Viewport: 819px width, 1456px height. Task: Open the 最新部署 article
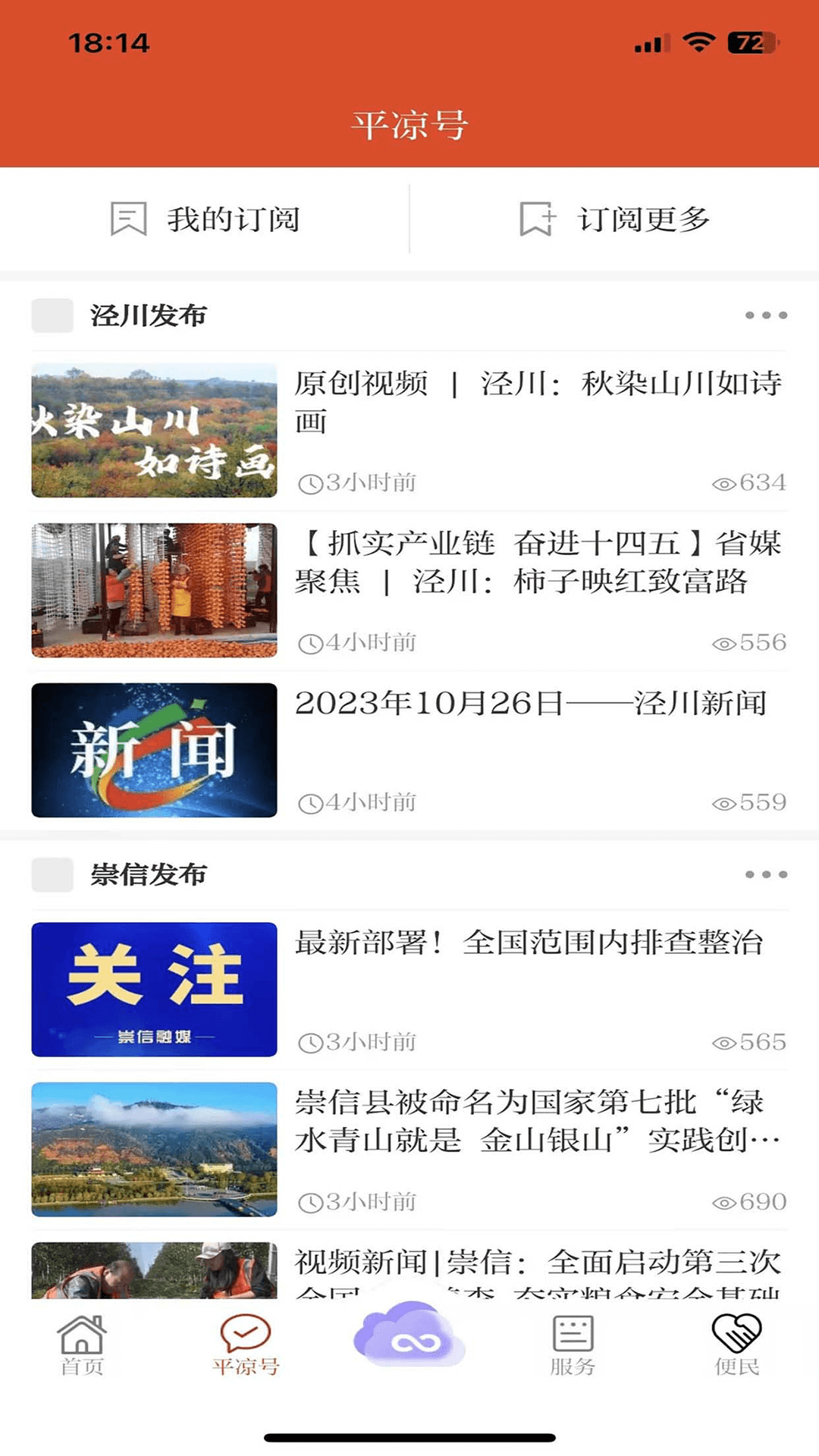531,943
